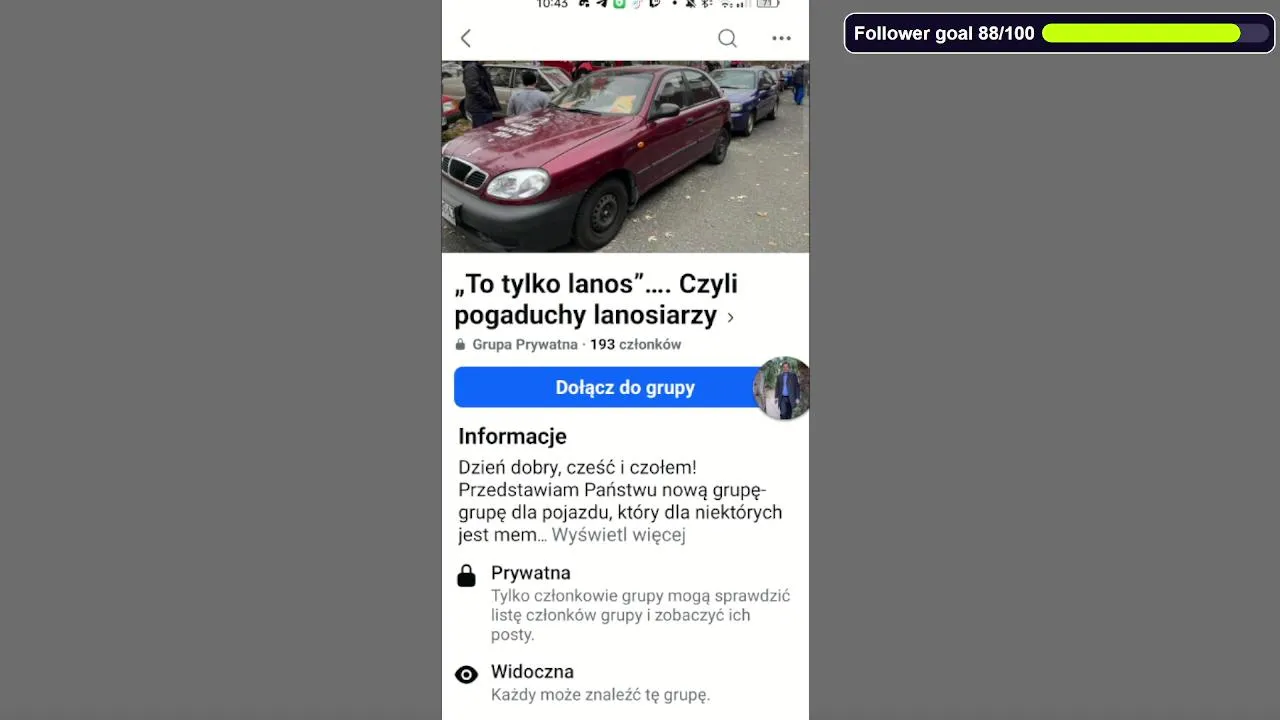Go back using the top-left arrow
Screen dimensions: 1280x720
(466, 38)
